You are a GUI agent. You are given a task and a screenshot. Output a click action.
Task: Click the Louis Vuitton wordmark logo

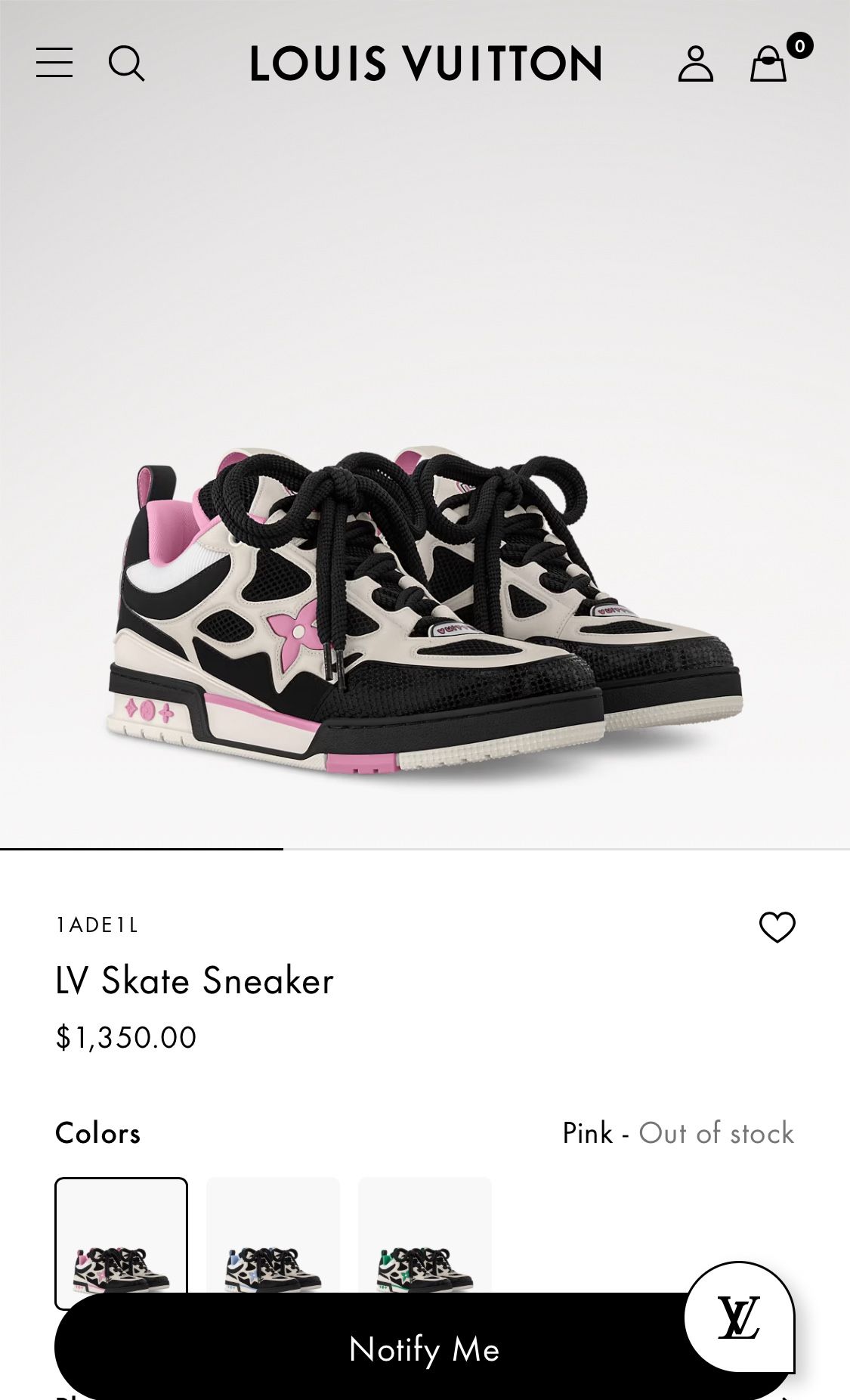click(x=425, y=64)
